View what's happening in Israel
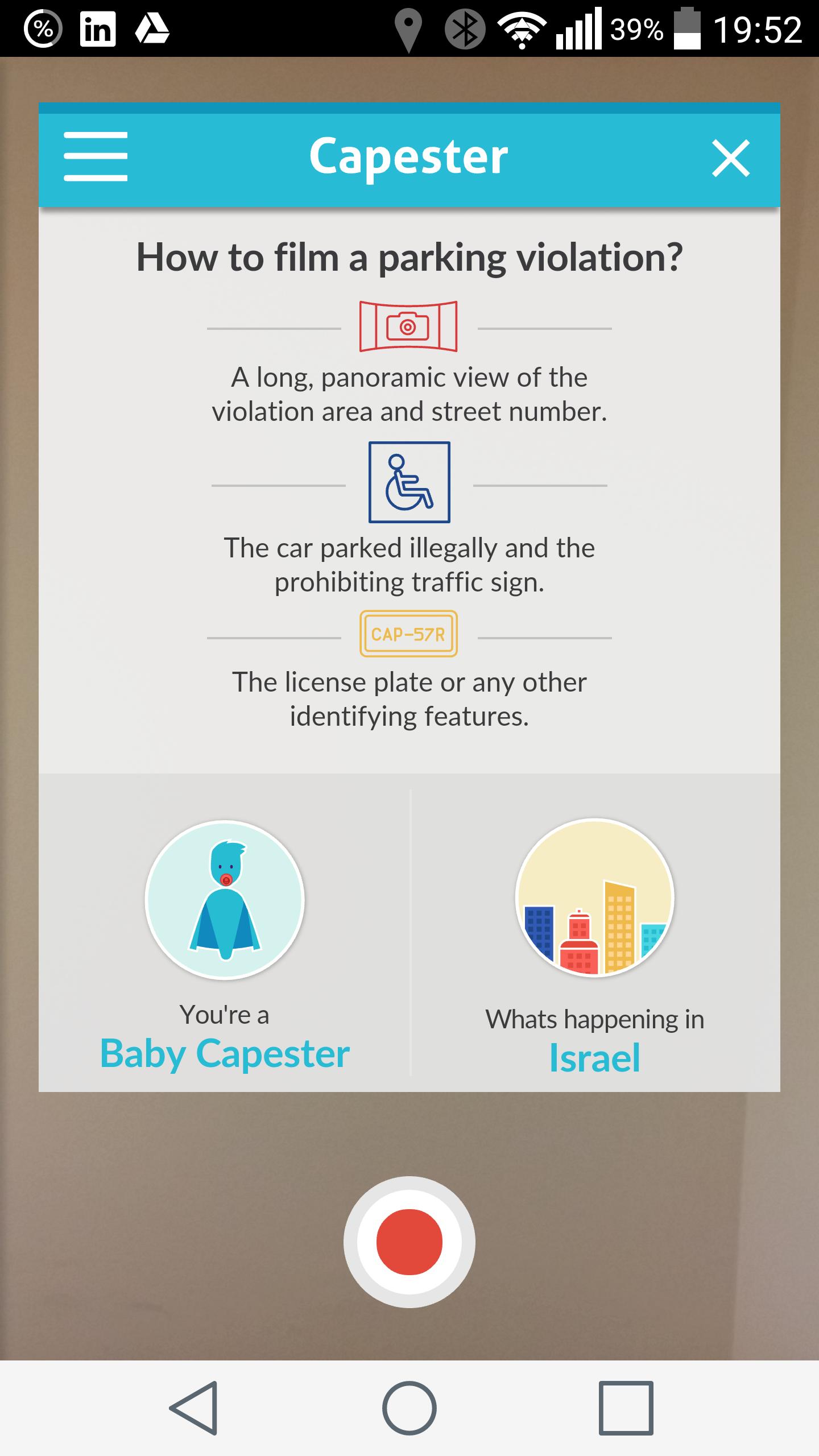The image size is (819, 1456). tap(594, 944)
